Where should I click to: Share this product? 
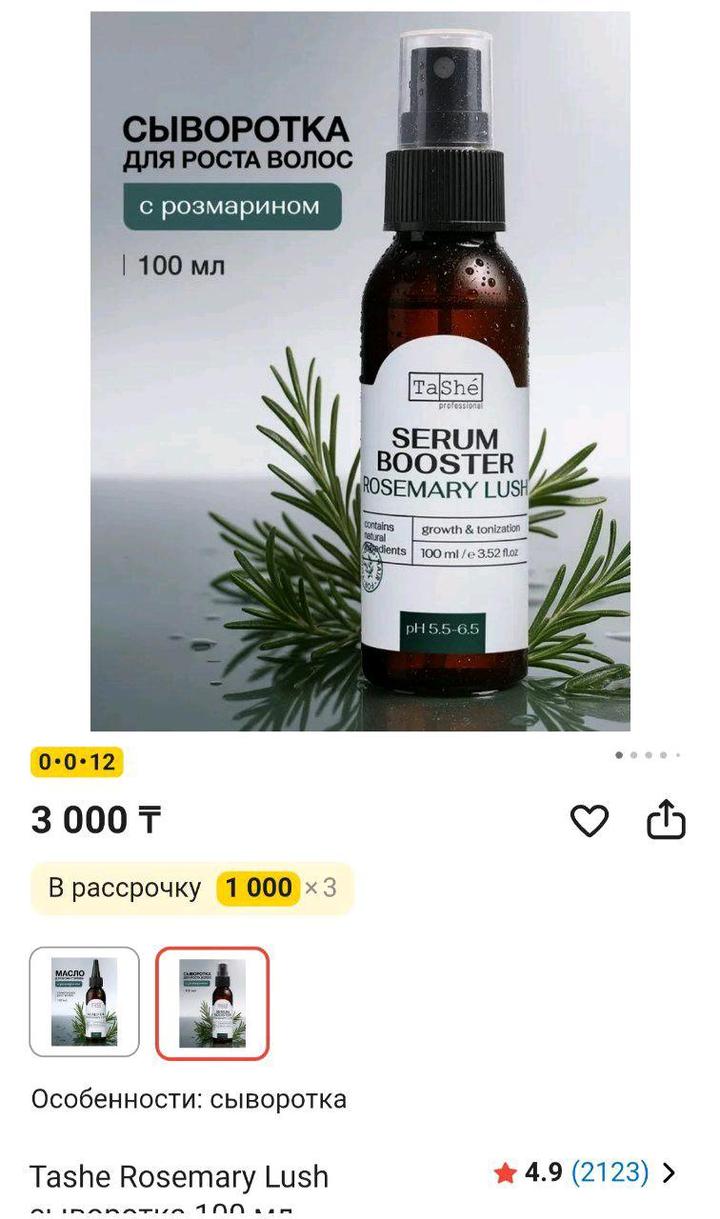point(666,820)
